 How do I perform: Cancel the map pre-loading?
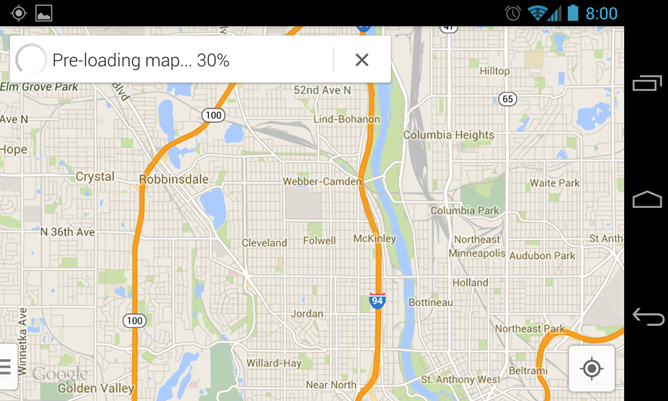[362, 60]
